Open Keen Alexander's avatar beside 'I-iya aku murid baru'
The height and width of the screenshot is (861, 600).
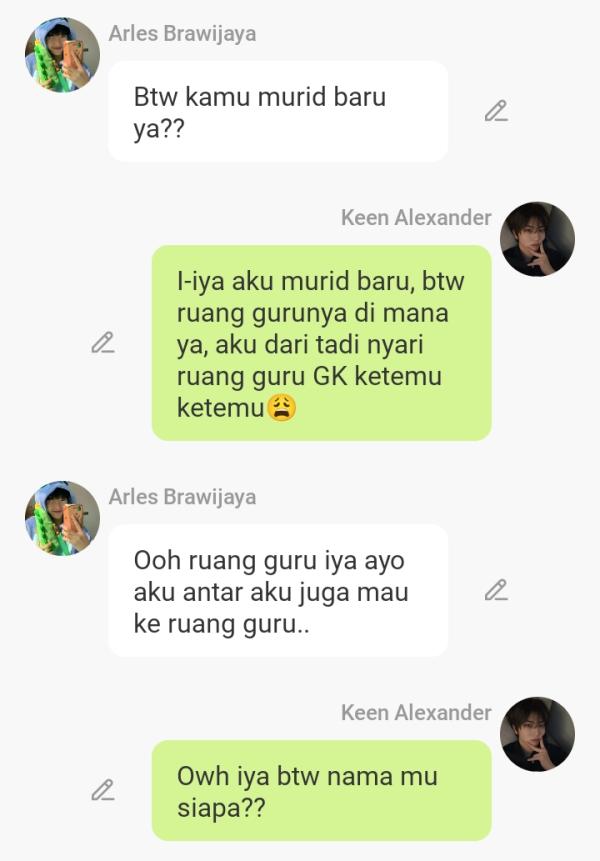[537, 239]
